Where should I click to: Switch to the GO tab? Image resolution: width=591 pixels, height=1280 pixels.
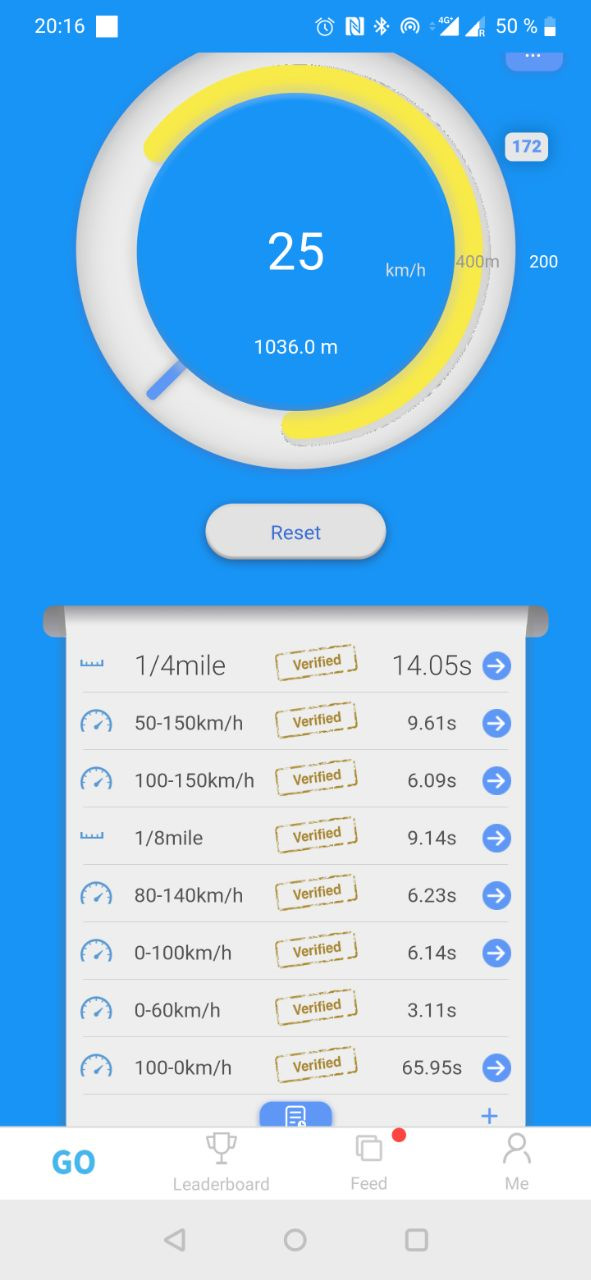(74, 1162)
